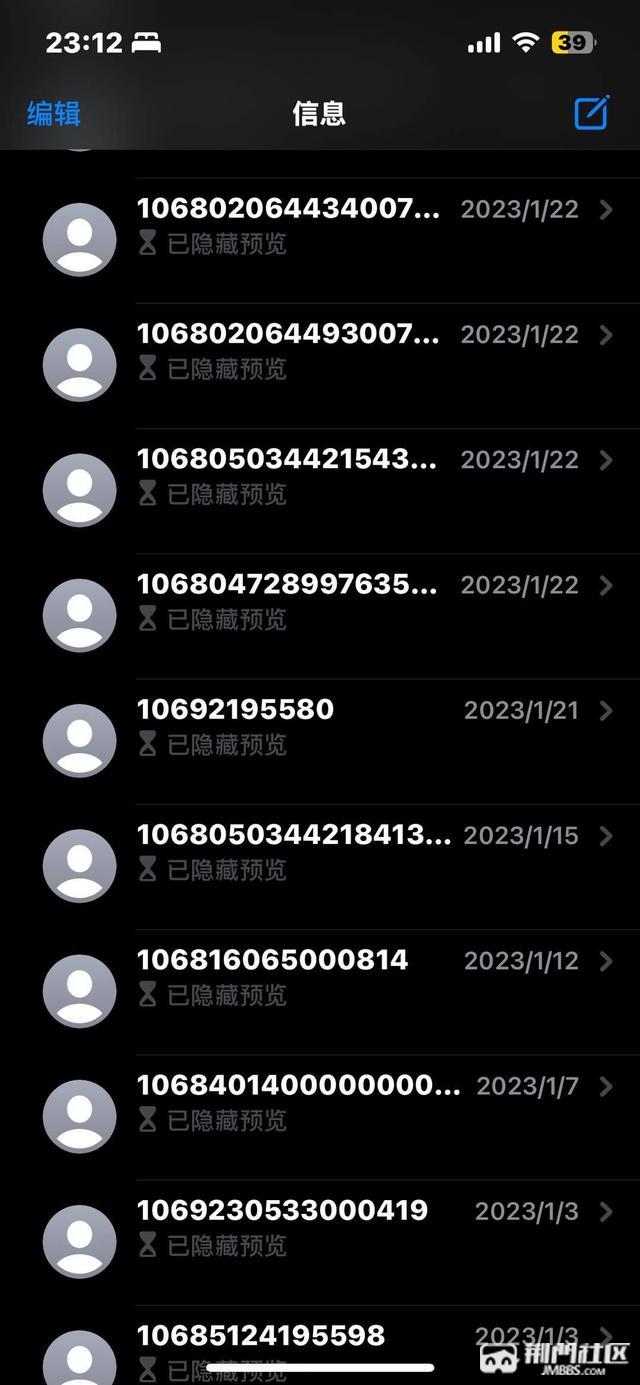Open conversation with 106805034421543
Screen dimensions: 640x1385
pyautogui.click(x=330, y=475)
